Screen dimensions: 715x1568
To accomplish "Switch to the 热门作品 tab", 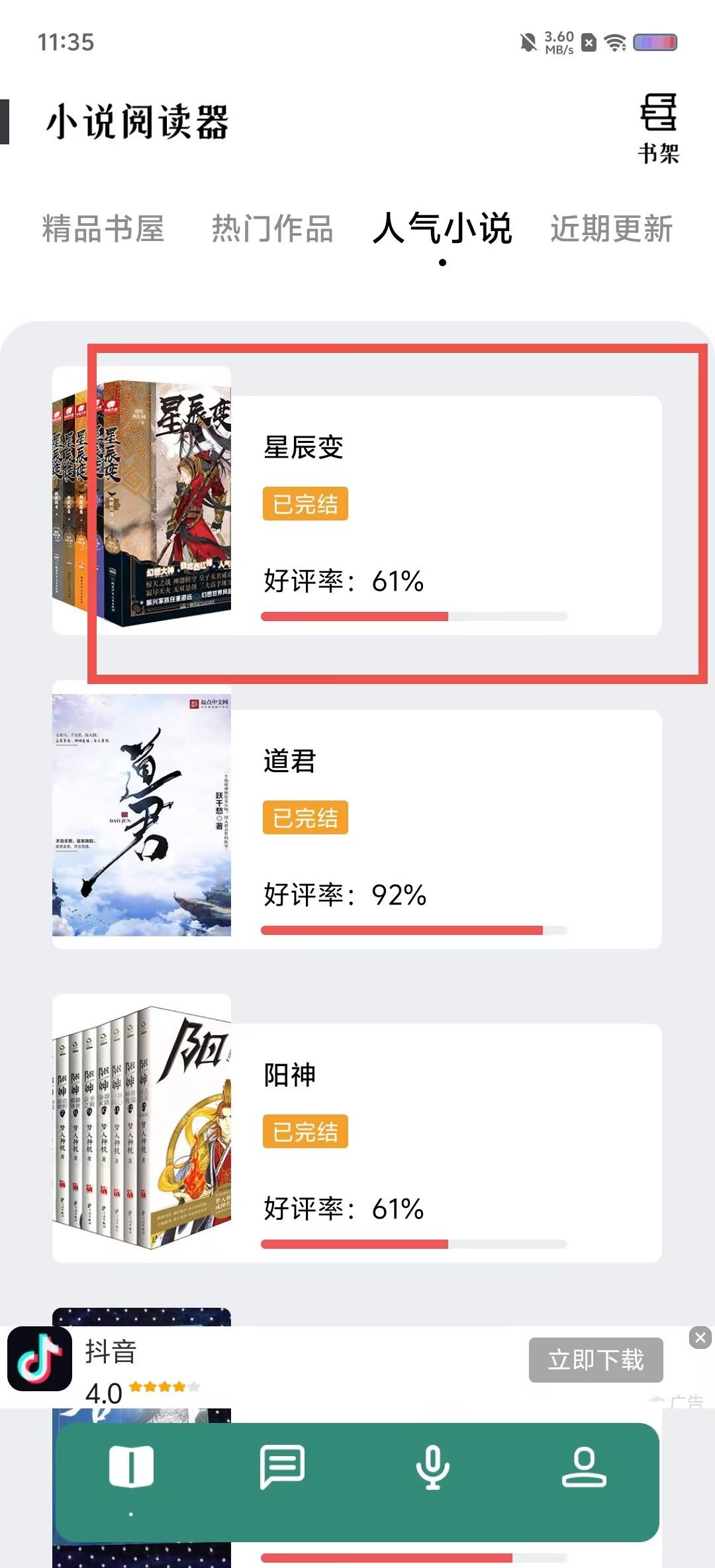I will pyautogui.click(x=272, y=229).
